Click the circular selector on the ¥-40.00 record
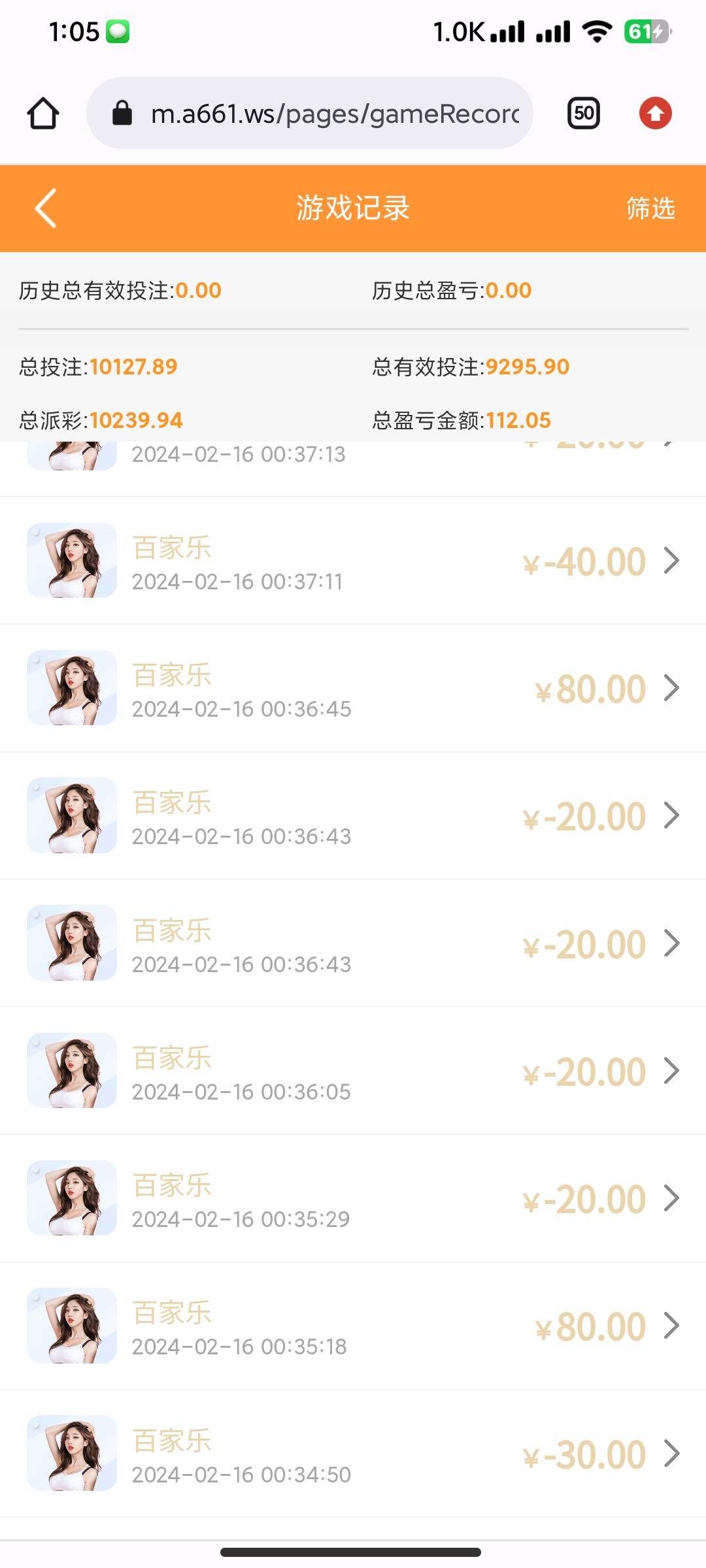 click(x=37, y=531)
